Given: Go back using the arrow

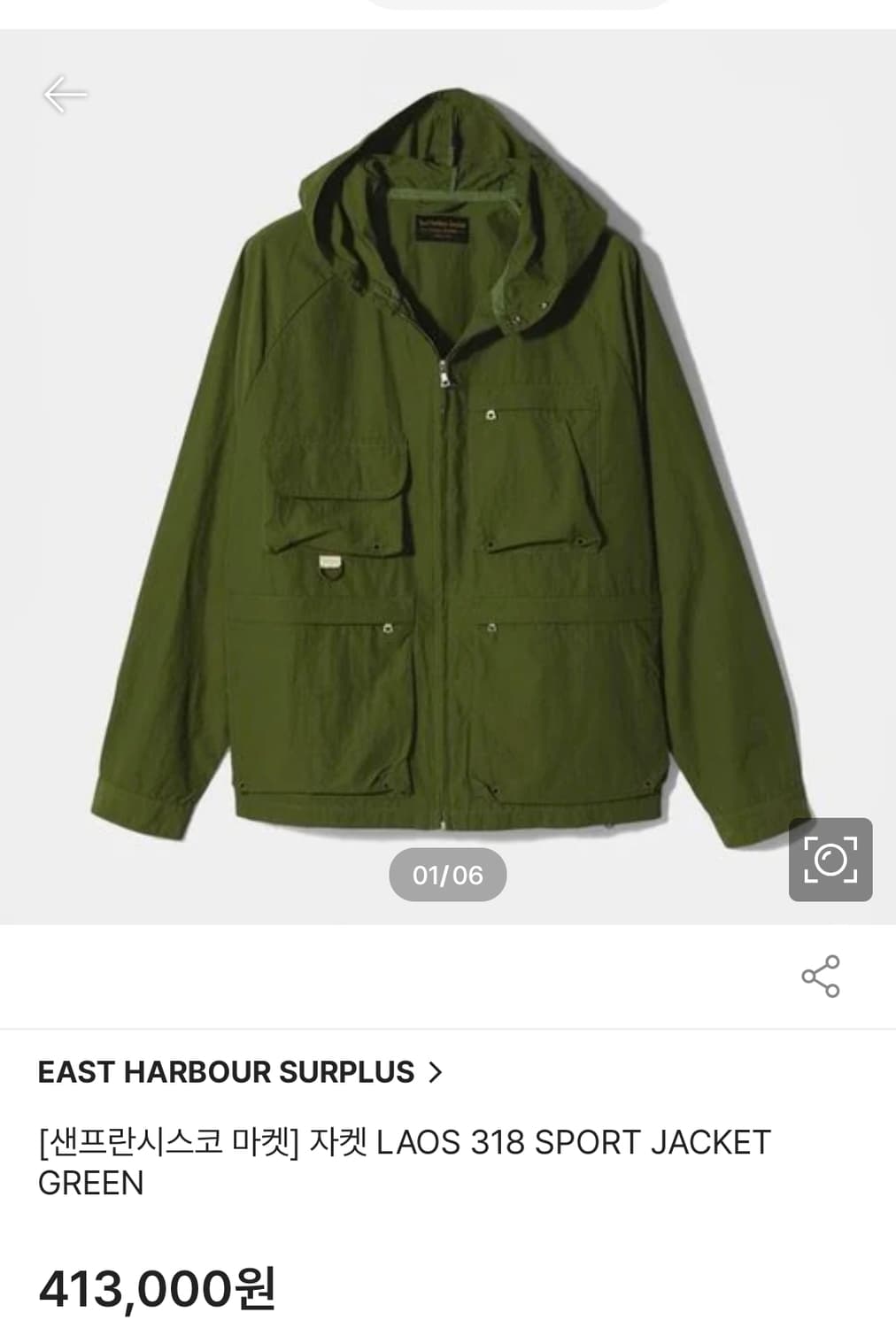Looking at the screenshot, I should click(66, 94).
